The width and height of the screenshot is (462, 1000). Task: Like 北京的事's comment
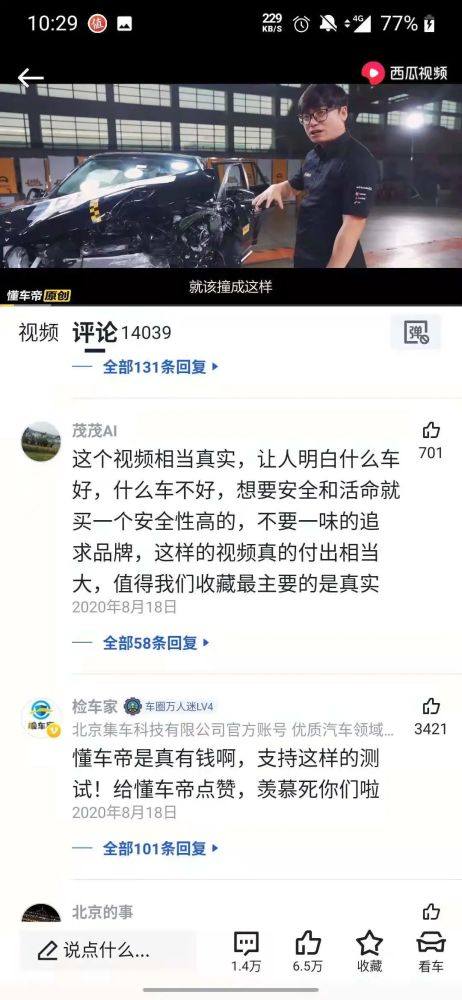click(x=431, y=912)
